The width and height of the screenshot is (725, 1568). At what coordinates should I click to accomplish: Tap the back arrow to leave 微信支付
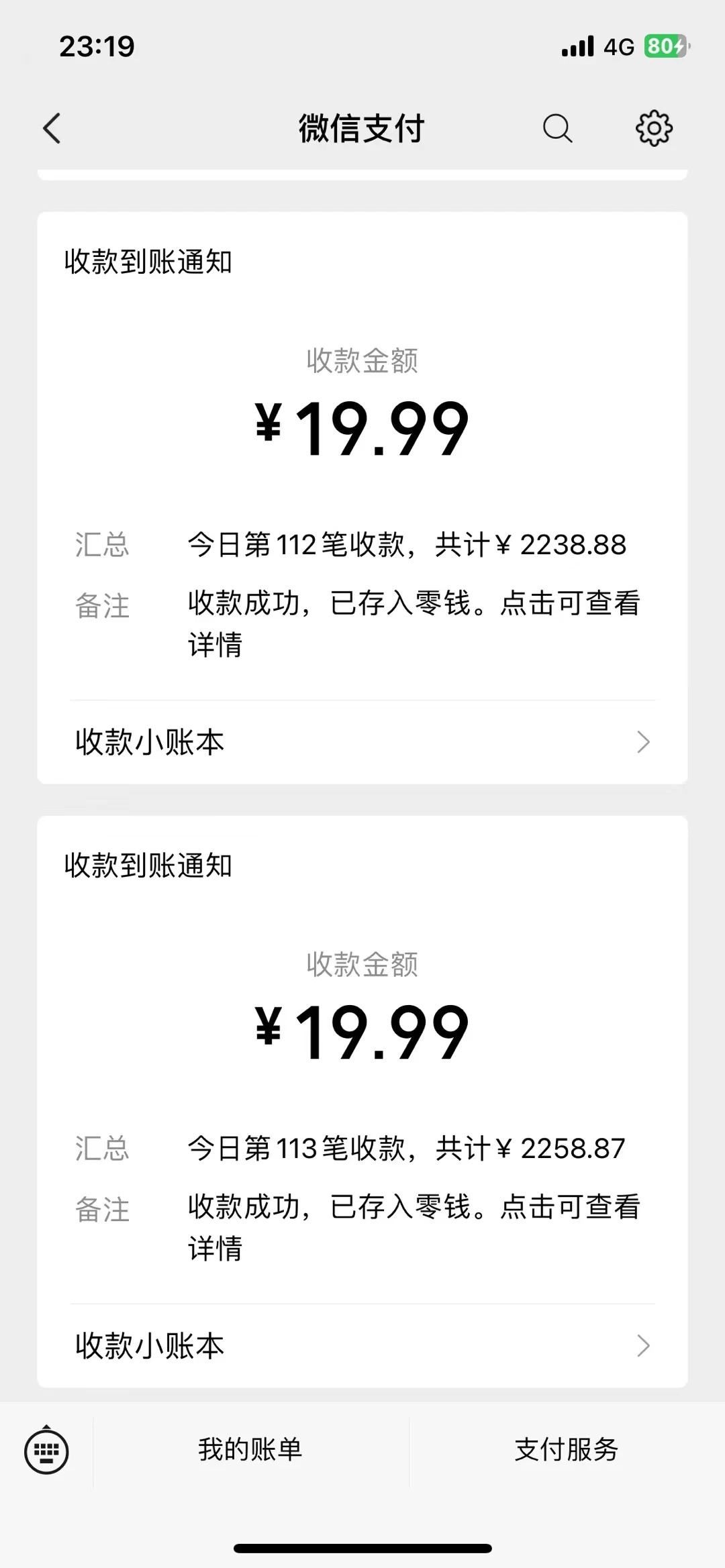(52, 128)
